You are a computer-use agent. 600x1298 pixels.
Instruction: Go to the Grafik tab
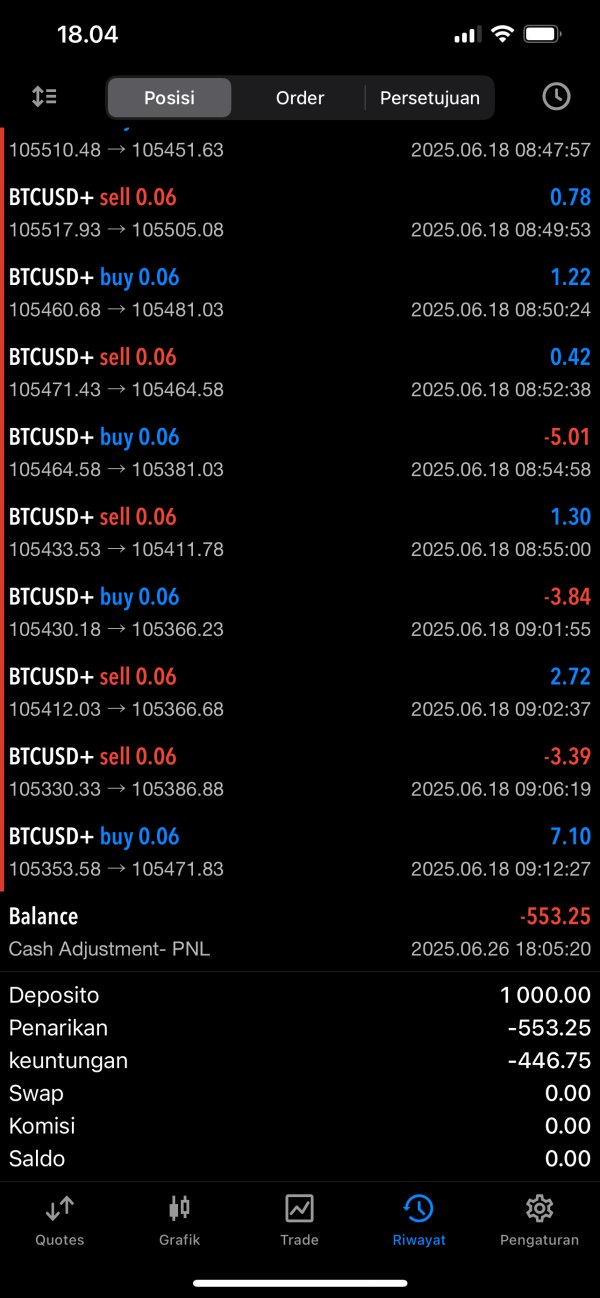coord(180,1220)
